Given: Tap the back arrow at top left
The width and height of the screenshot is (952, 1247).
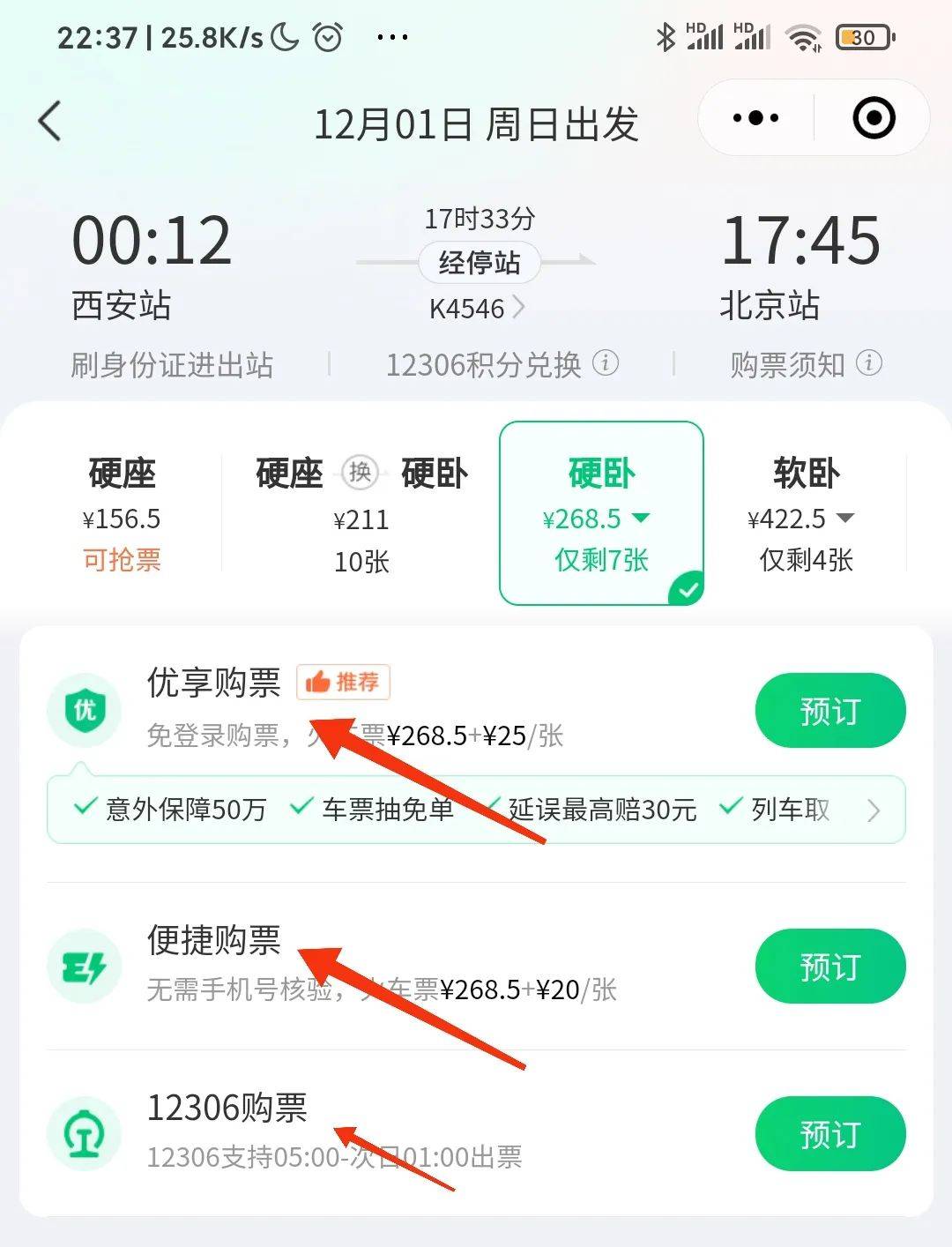Looking at the screenshot, I should pyautogui.click(x=48, y=119).
